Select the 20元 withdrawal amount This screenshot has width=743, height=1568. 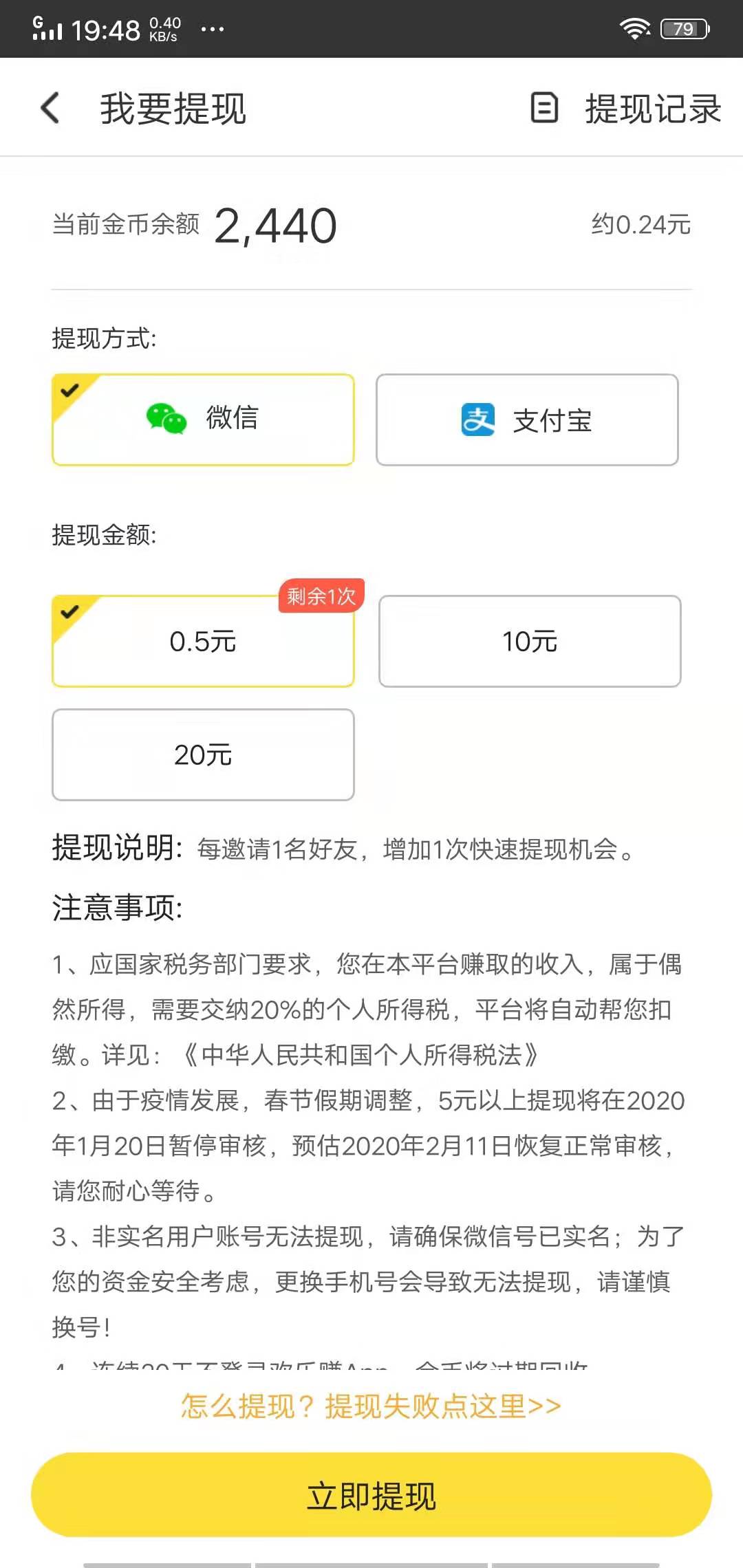coord(202,754)
